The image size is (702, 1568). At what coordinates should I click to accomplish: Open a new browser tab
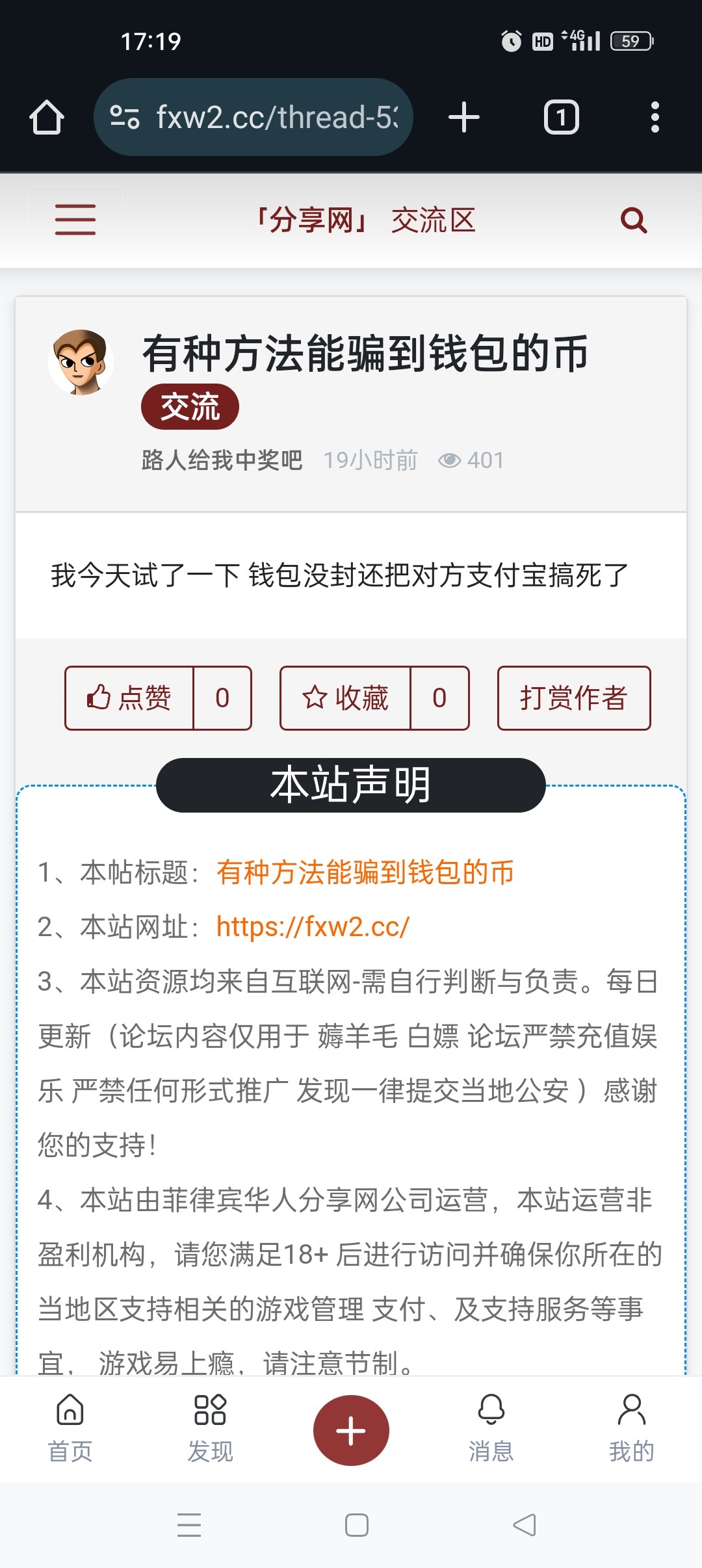click(464, 118)
